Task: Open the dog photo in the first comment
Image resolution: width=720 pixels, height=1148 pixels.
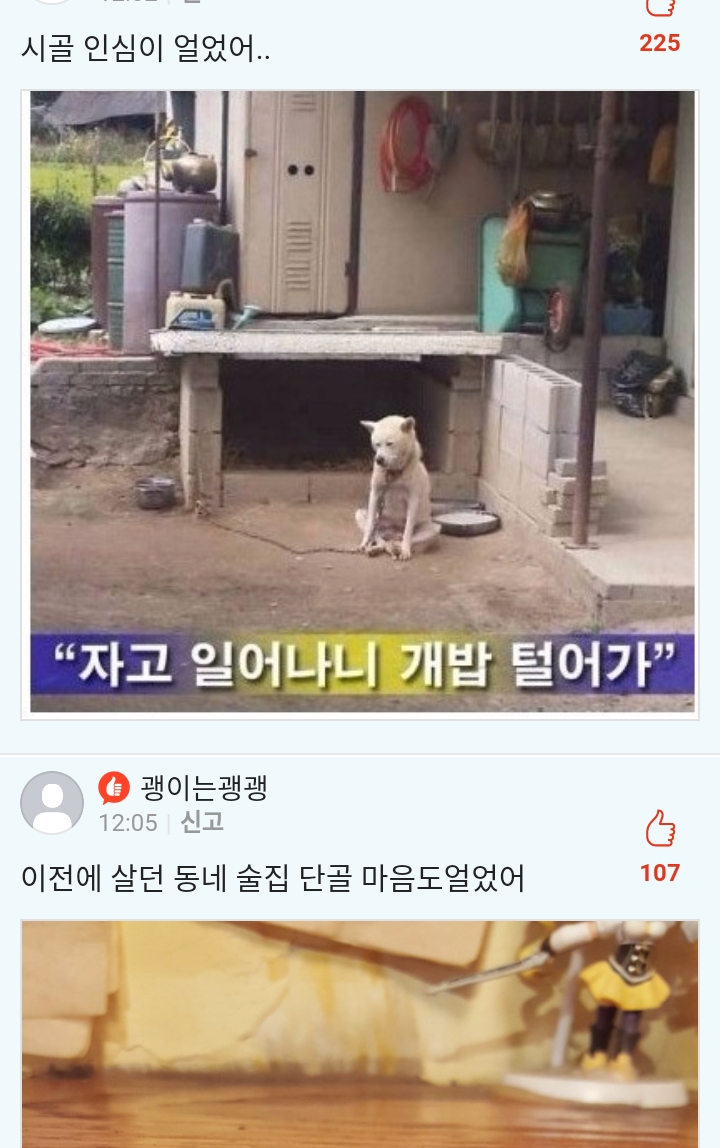Action: 360,402
